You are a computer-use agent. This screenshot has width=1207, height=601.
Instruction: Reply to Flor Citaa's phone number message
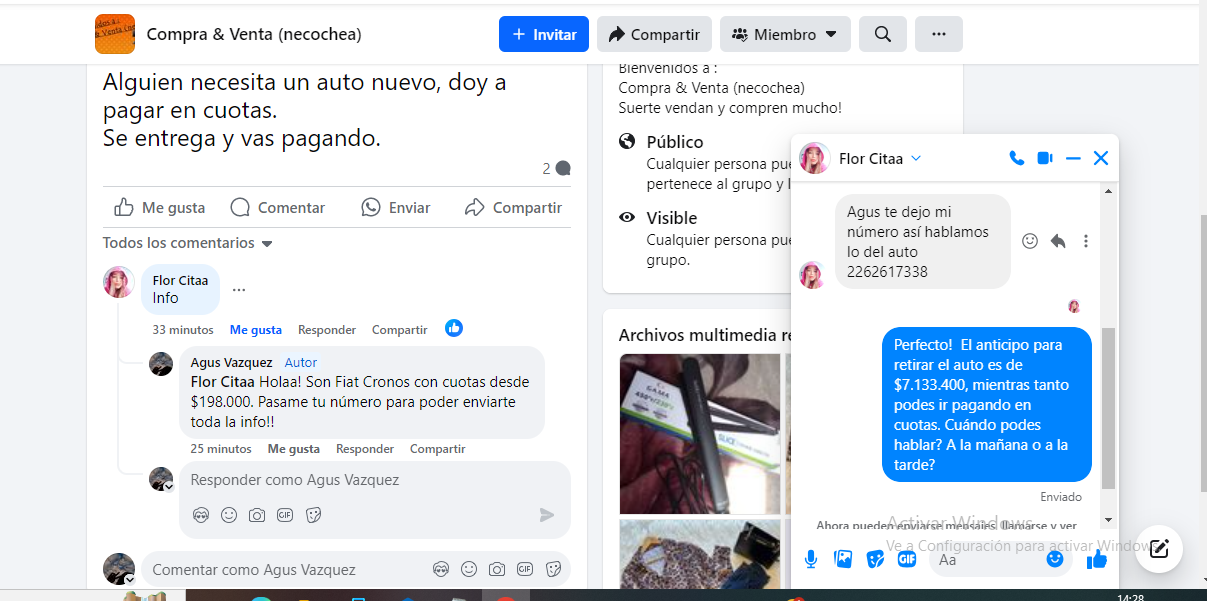click(x=1058, y=241)
